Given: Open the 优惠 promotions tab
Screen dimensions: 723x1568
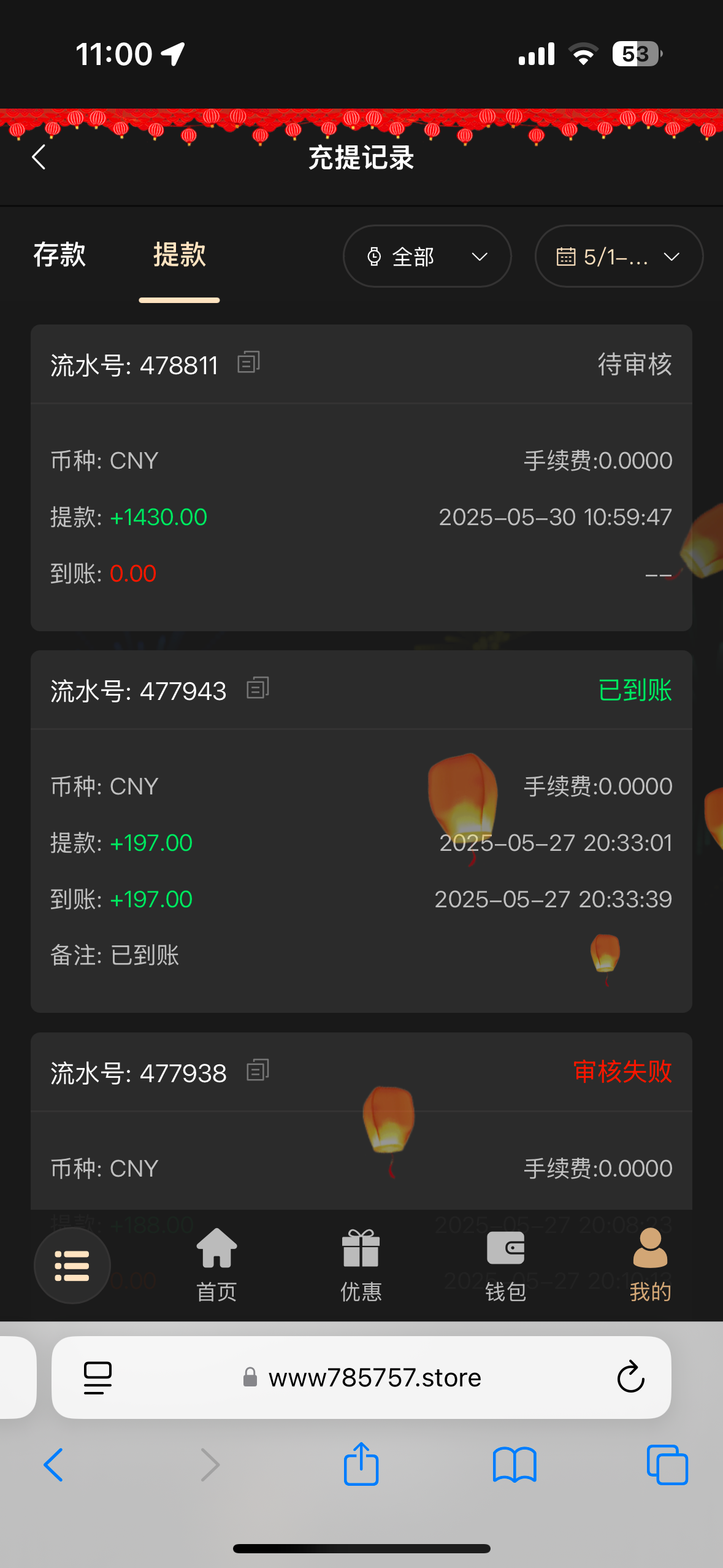Looking at the screenshot, I should point(361,1265).
